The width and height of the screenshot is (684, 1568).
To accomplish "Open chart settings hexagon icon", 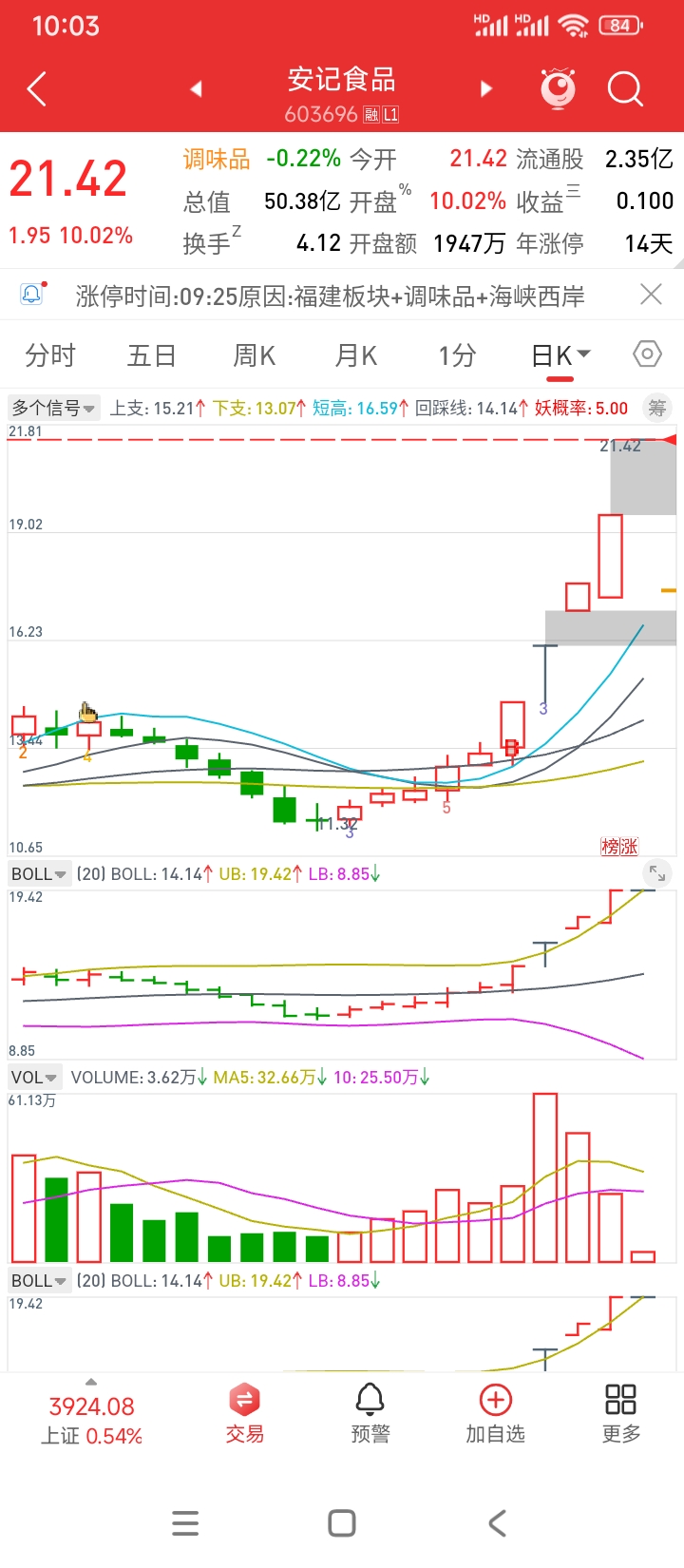I will click(x=647, y=354).
